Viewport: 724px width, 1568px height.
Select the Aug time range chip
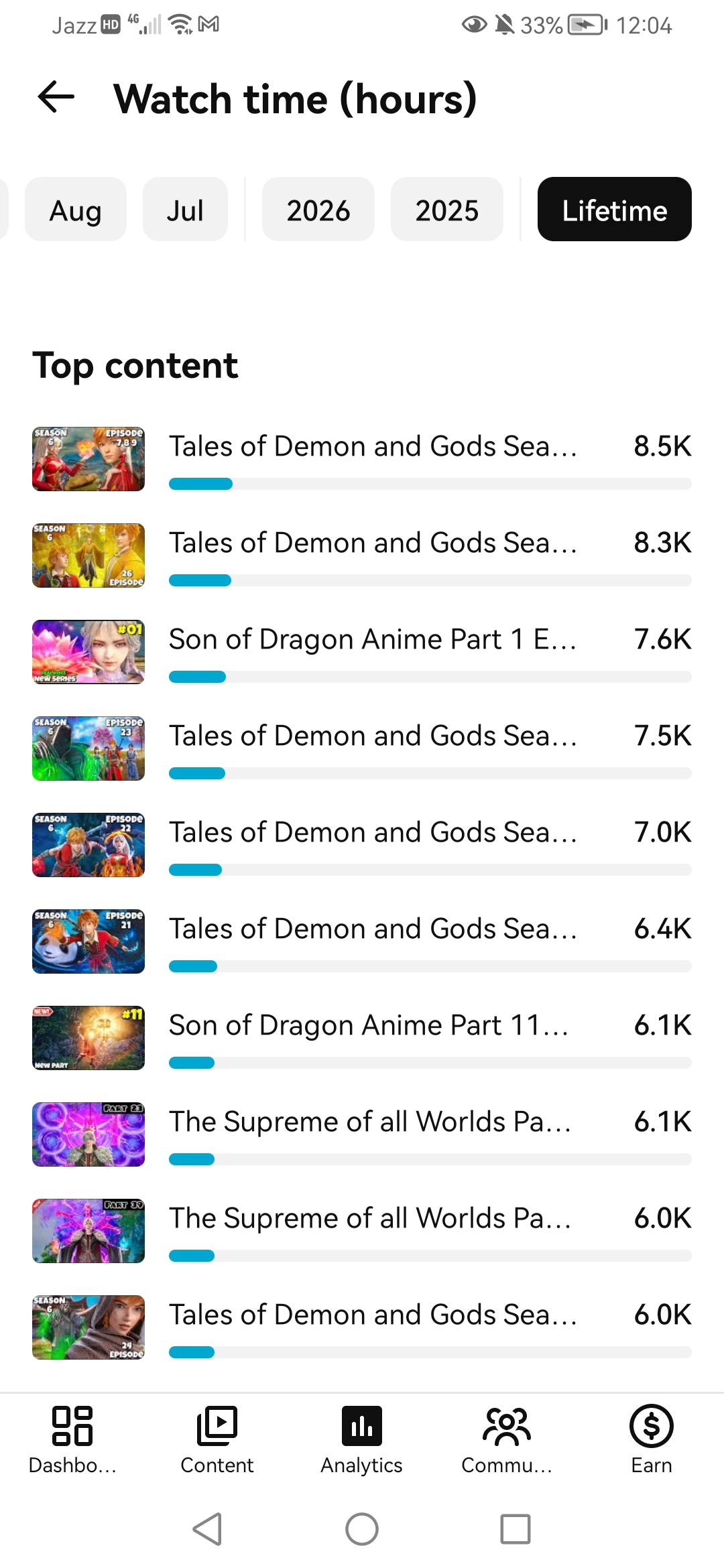(75, 209)
